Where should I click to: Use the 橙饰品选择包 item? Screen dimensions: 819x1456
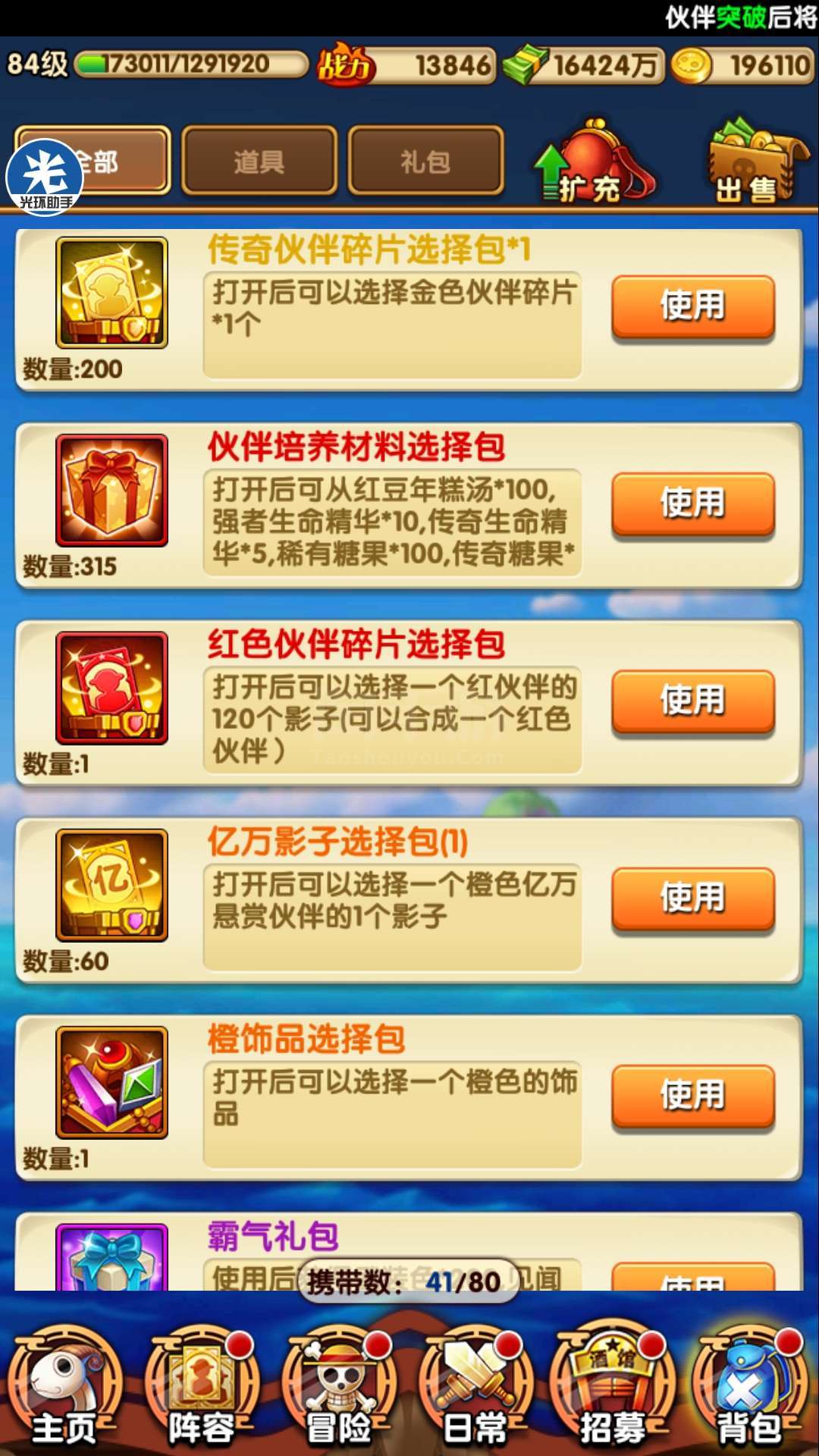coord(693,1096)
